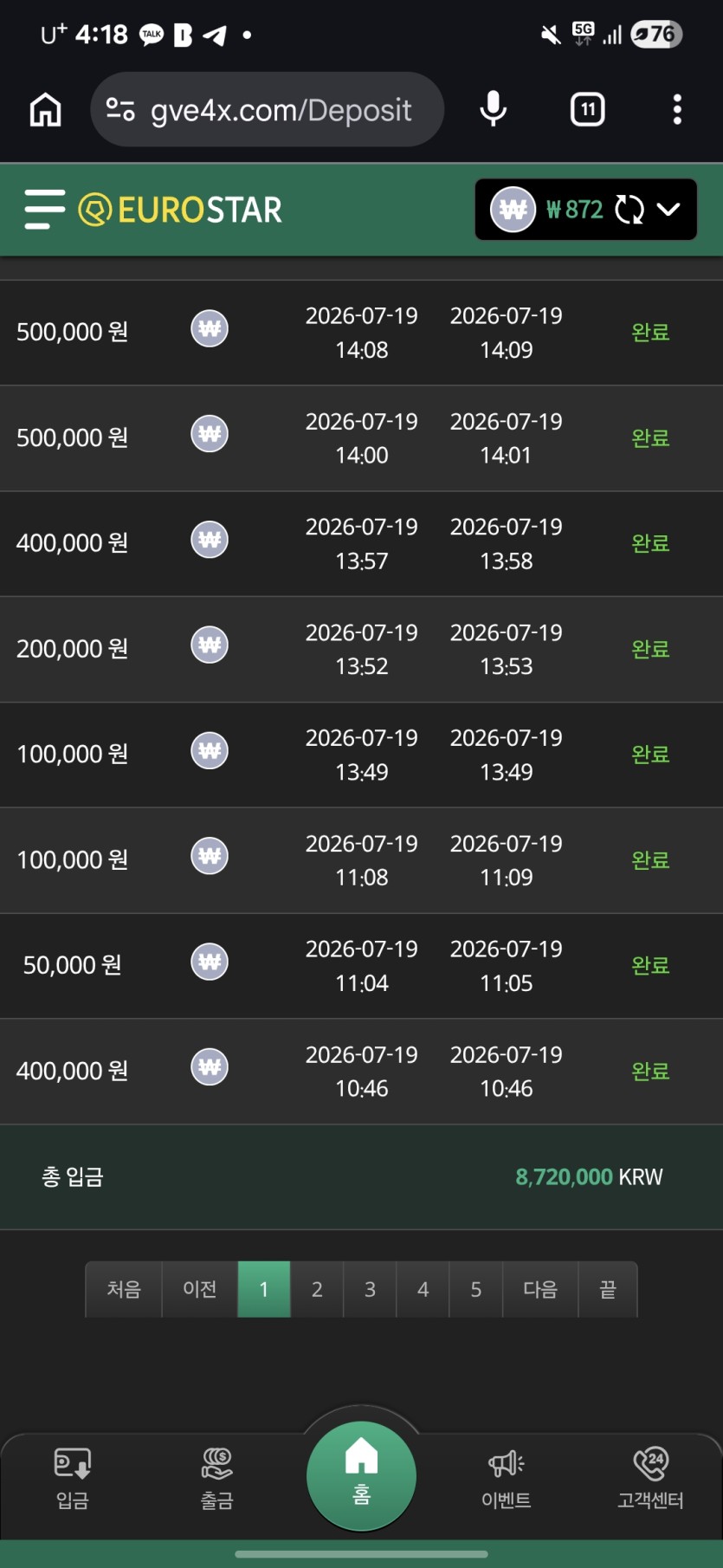Open the browser overflow menu
Viewport: 723px width, 1568px height.
tap(677, 109)
